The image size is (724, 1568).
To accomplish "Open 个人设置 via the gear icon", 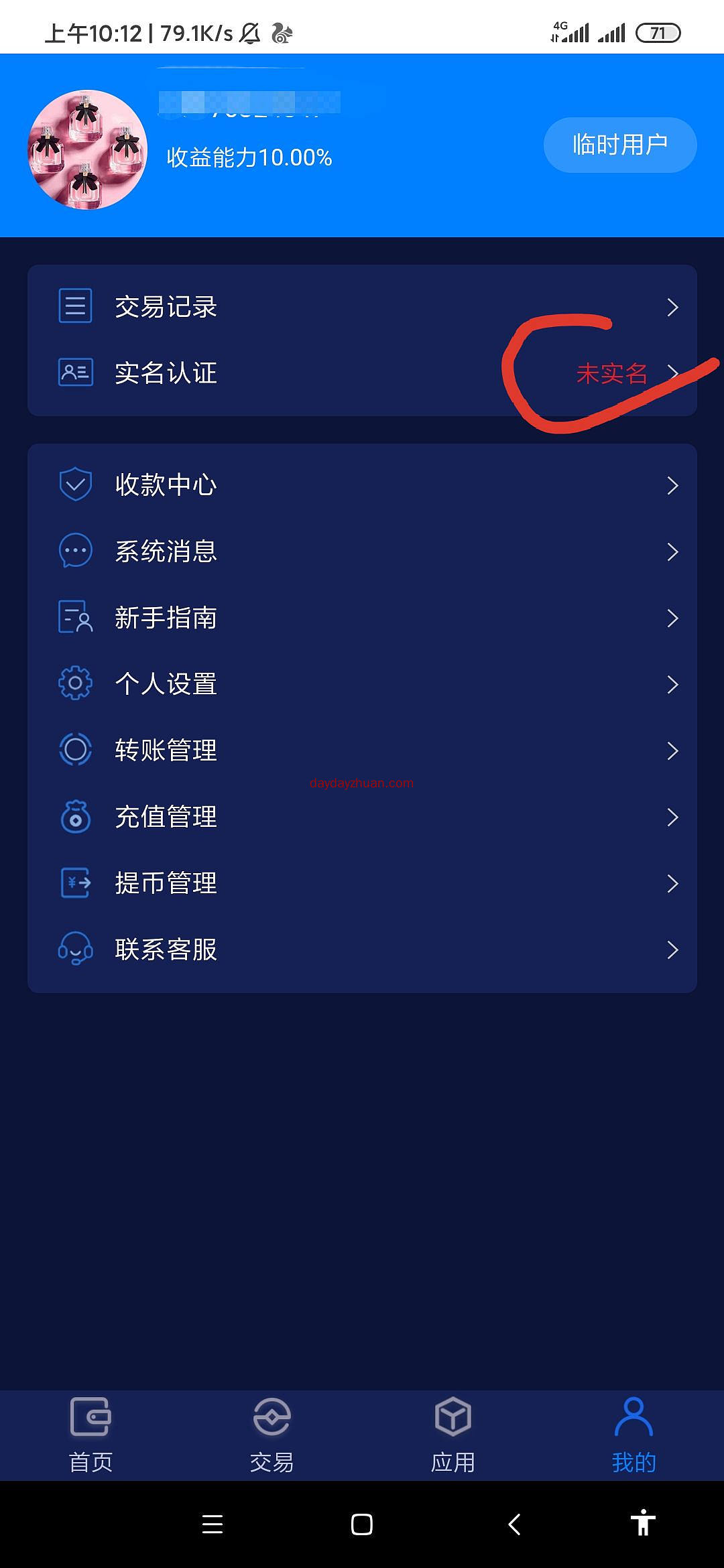I will coord(75,683).
